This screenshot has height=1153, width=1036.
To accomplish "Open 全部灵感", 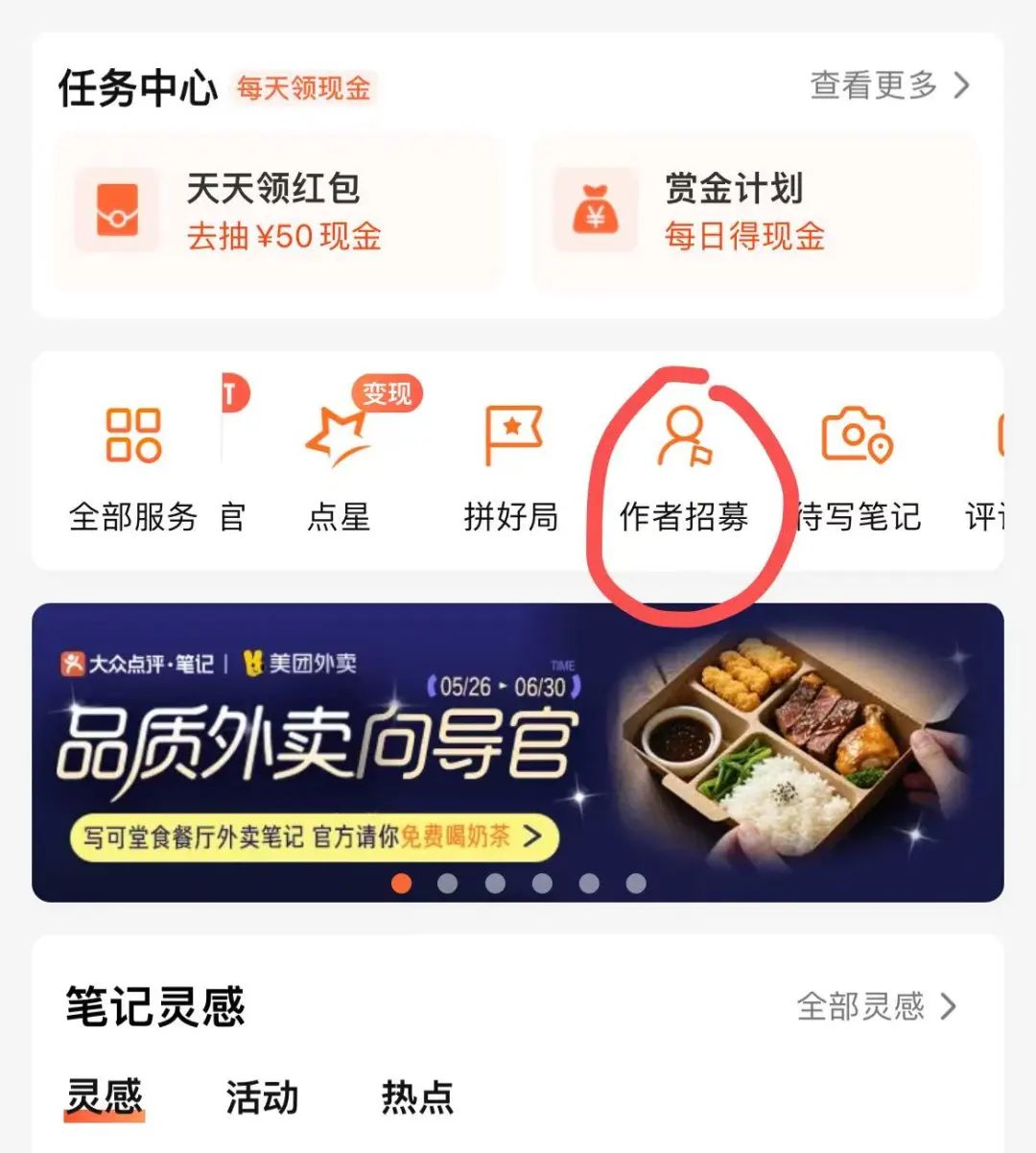I will 876,1006.
